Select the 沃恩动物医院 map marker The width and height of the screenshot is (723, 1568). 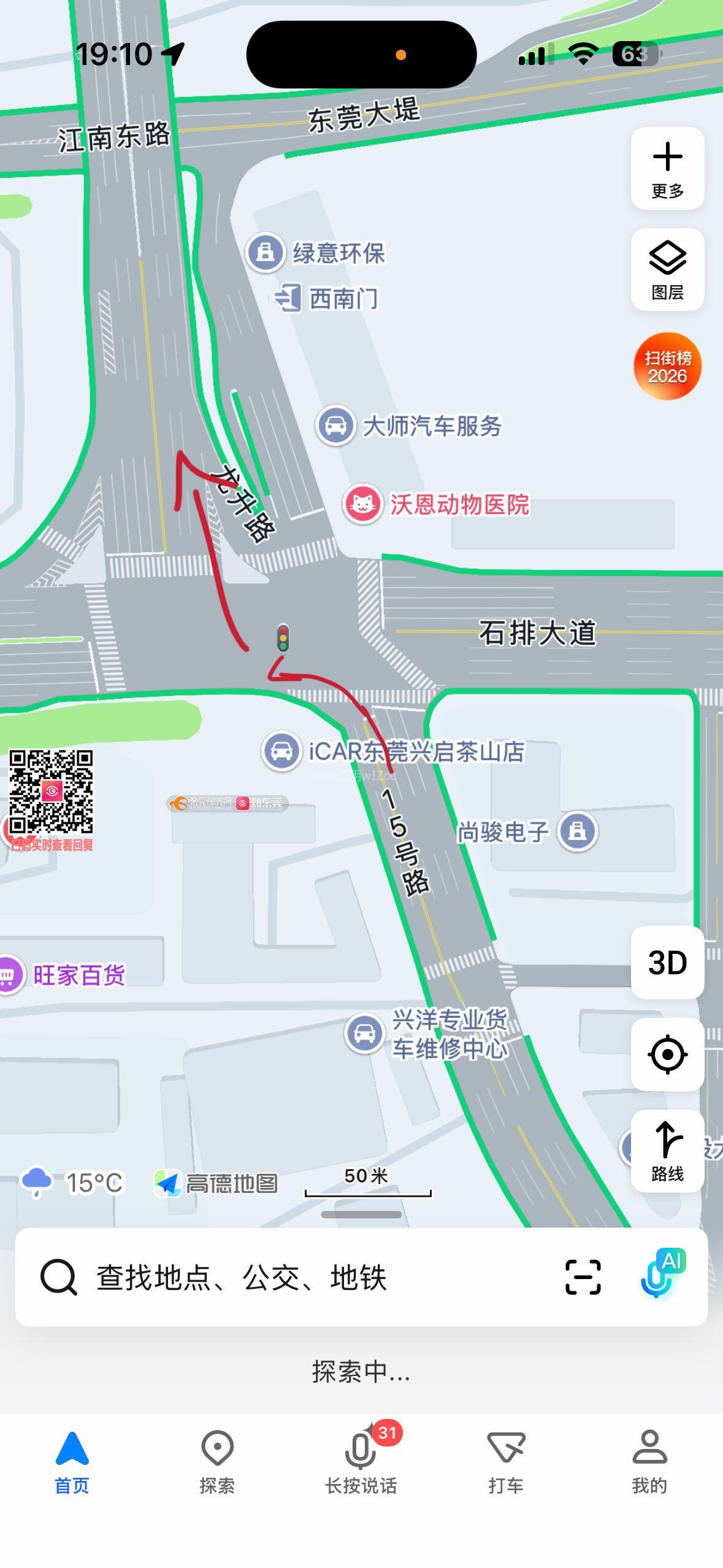click(362, 504)
